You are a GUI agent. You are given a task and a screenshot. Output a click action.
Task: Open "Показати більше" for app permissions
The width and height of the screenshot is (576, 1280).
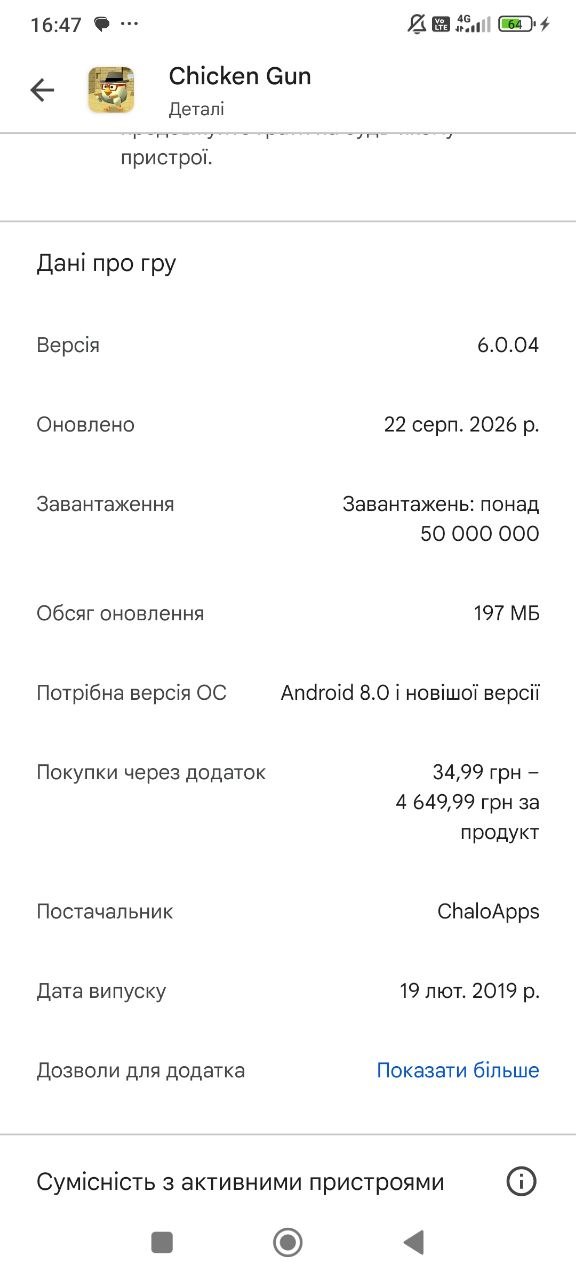(x=458, y=1070)
